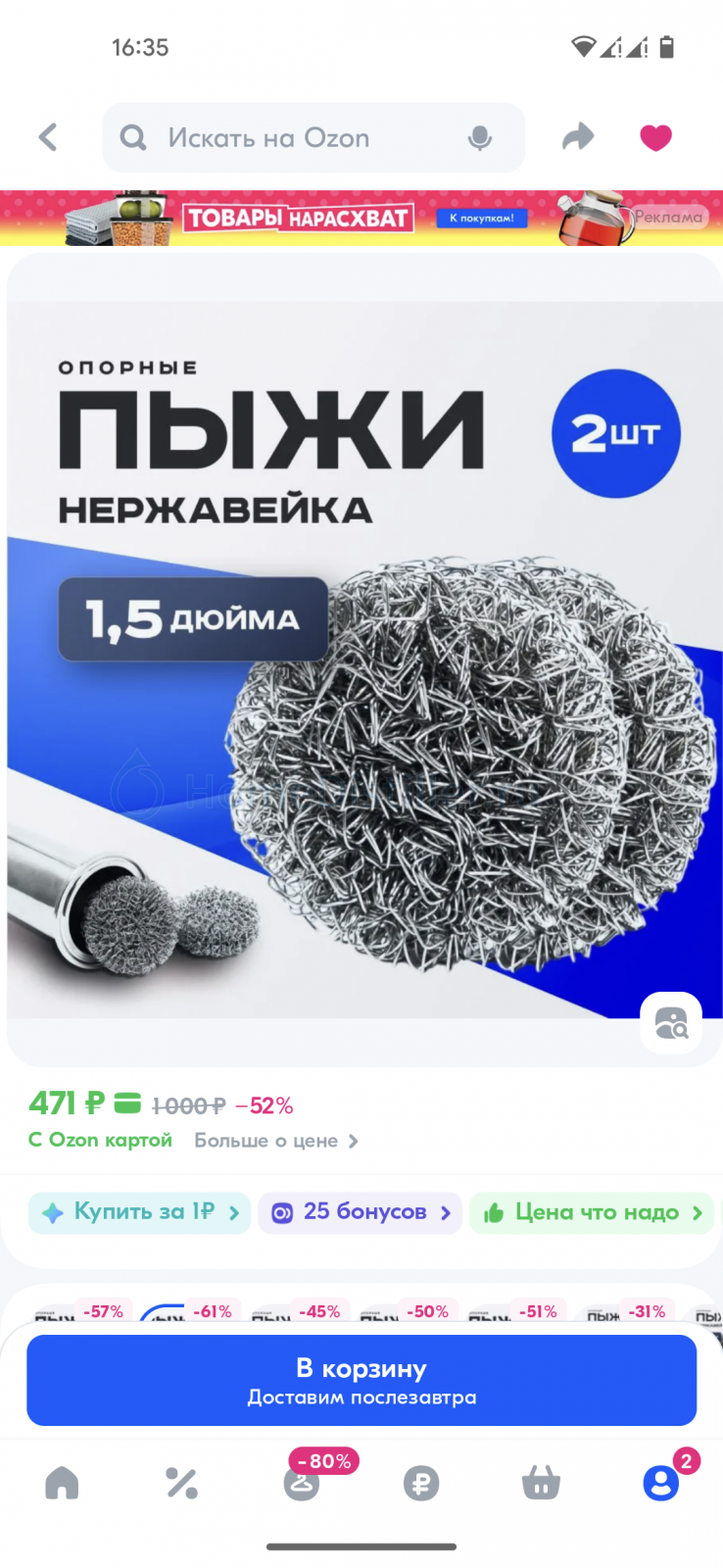
Task: Open the '25 бонусов' chip
Action: click(360, 1212)
